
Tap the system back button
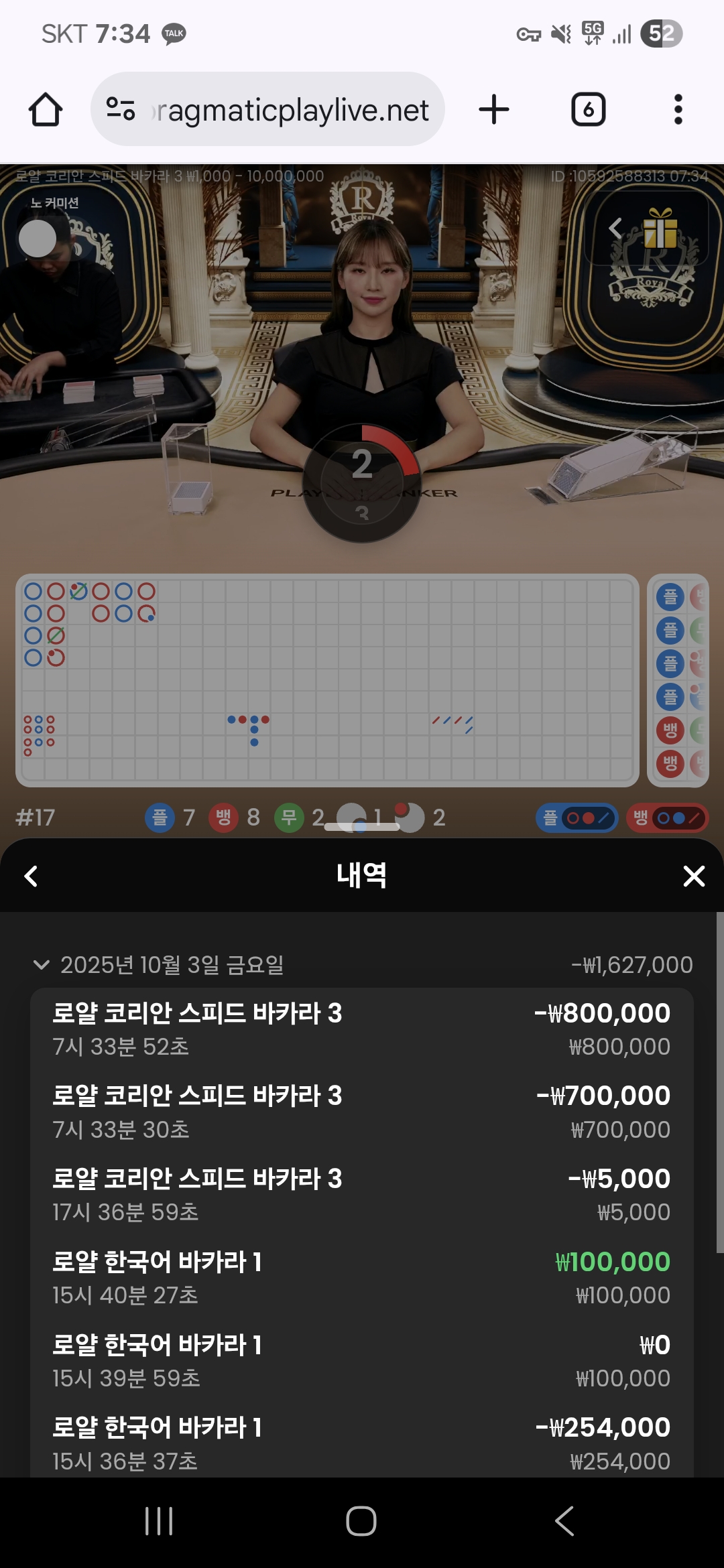[564, 1520]
